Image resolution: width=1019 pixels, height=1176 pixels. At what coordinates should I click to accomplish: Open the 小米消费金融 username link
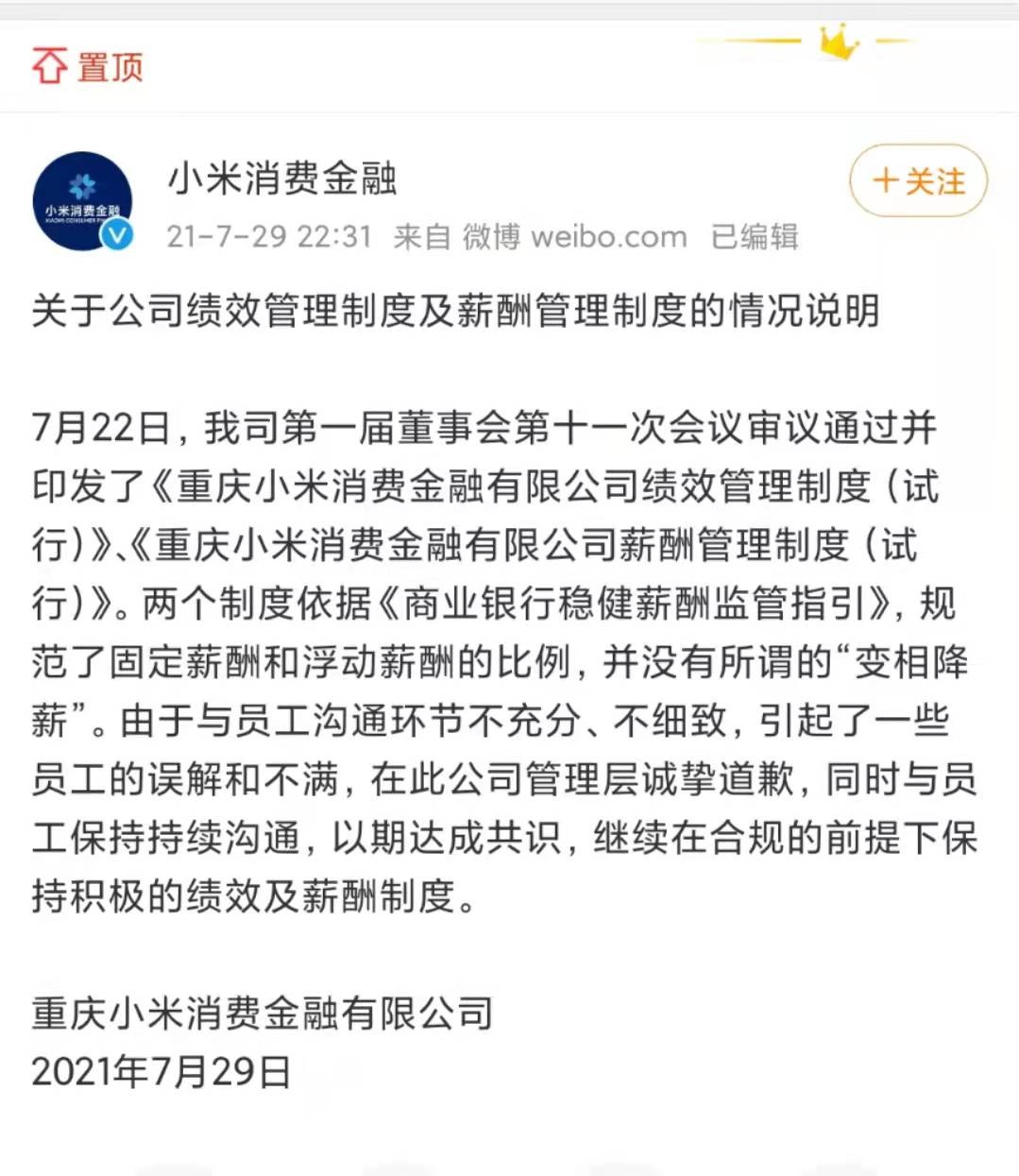pyautogui.click(x=281, y=181)
